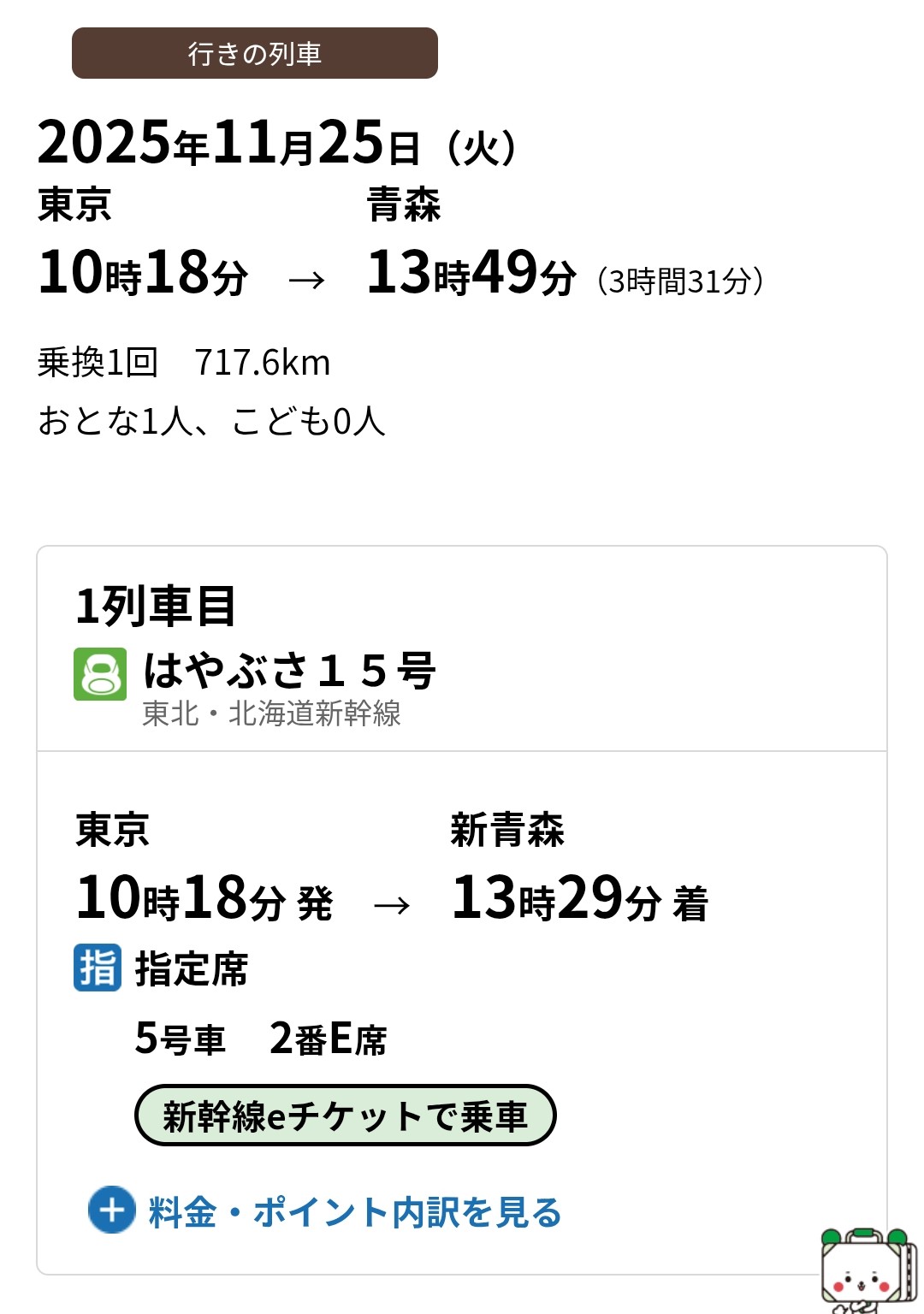The height and width of the screenshot is (1314, 924).
Task: Open the suitcase mascot chat assistant
Action: (x=866, y=1271)
